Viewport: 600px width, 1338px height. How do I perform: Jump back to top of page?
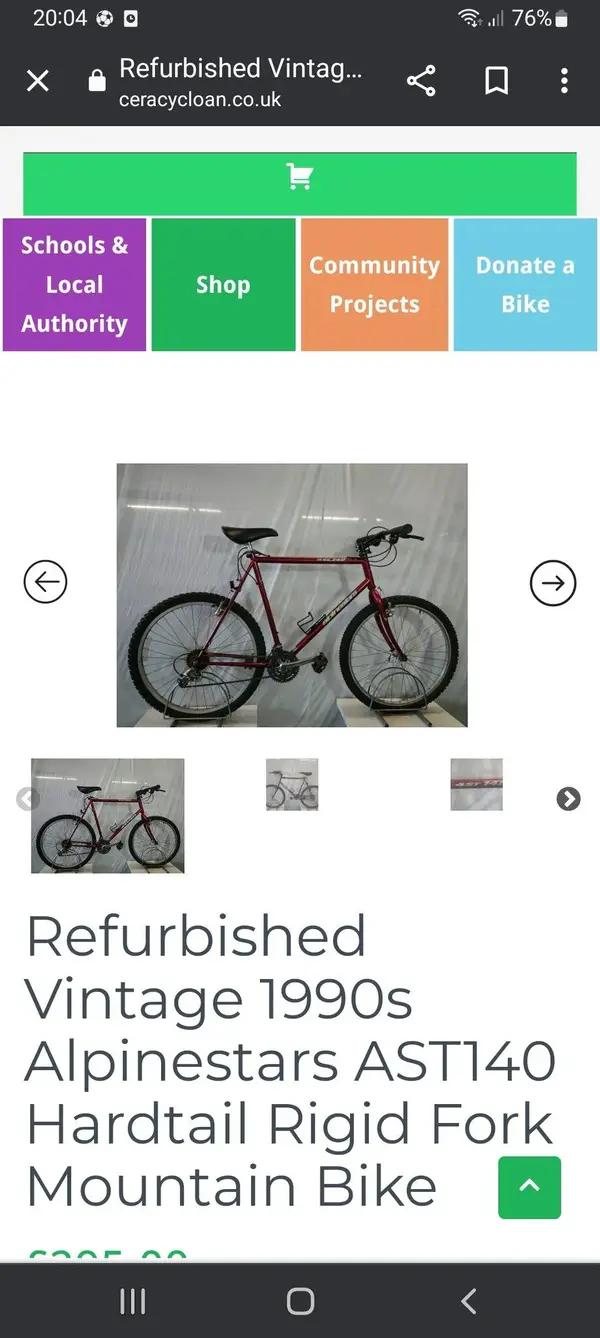[529, 1187]
